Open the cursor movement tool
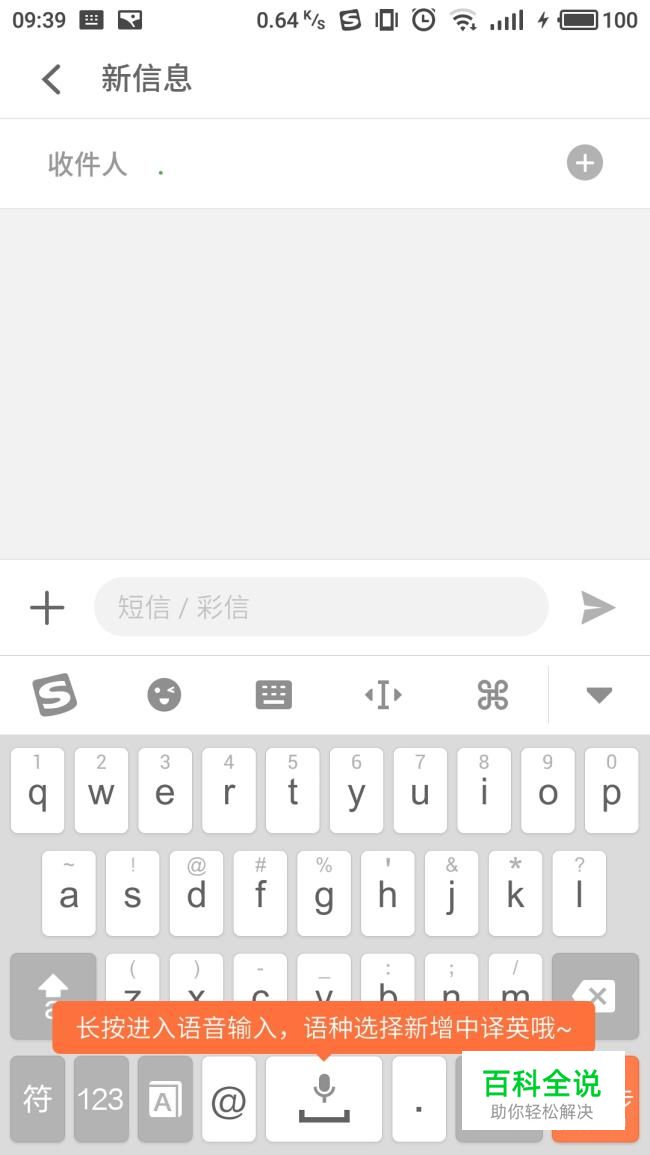This screenshot has width=650, height=1155. pos(383,694)
